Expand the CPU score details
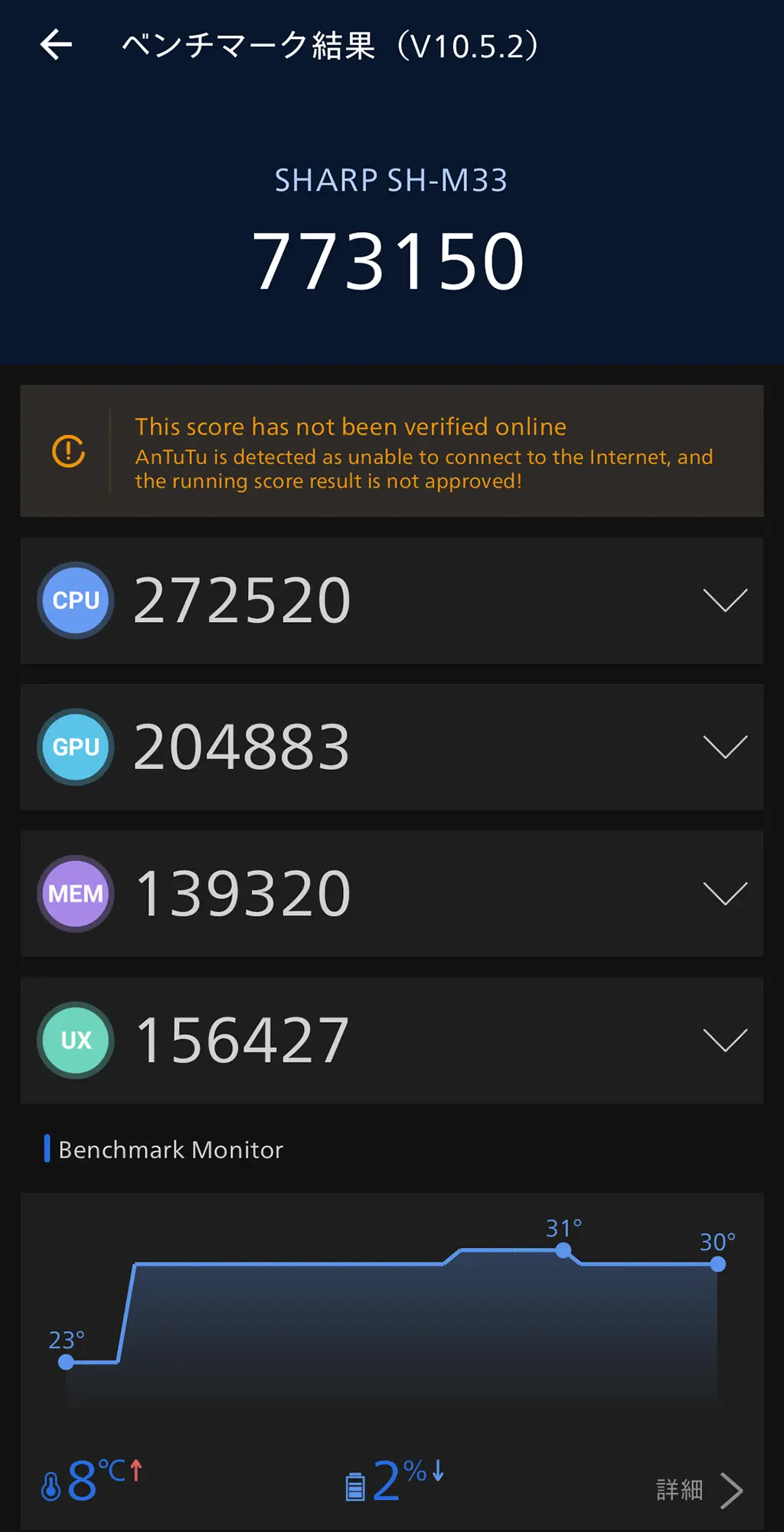The image size is (784, 1532). pyautogui.click(x=724, y=601)
